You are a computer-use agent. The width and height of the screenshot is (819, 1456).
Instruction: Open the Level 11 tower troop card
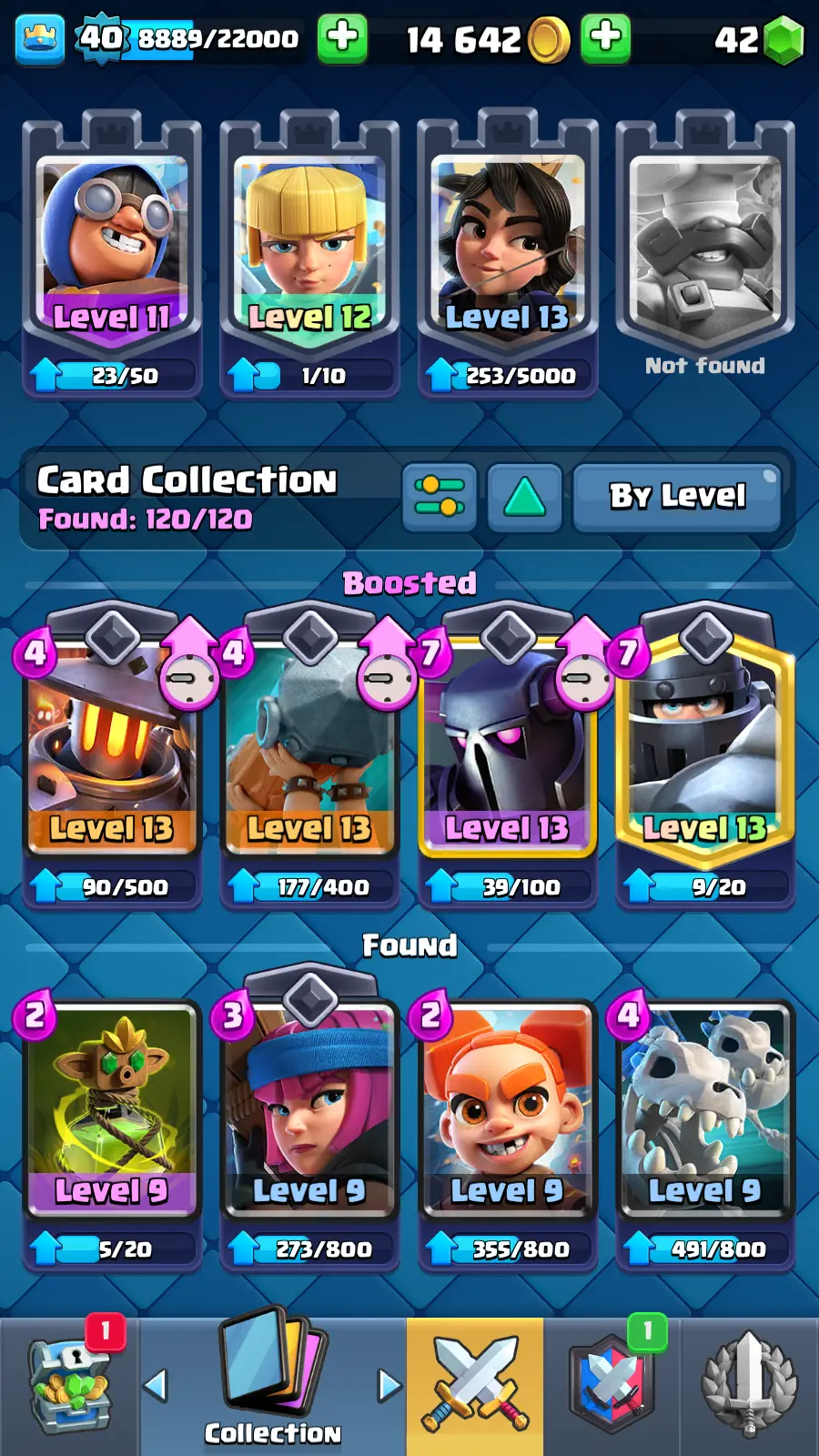(112, 246)
